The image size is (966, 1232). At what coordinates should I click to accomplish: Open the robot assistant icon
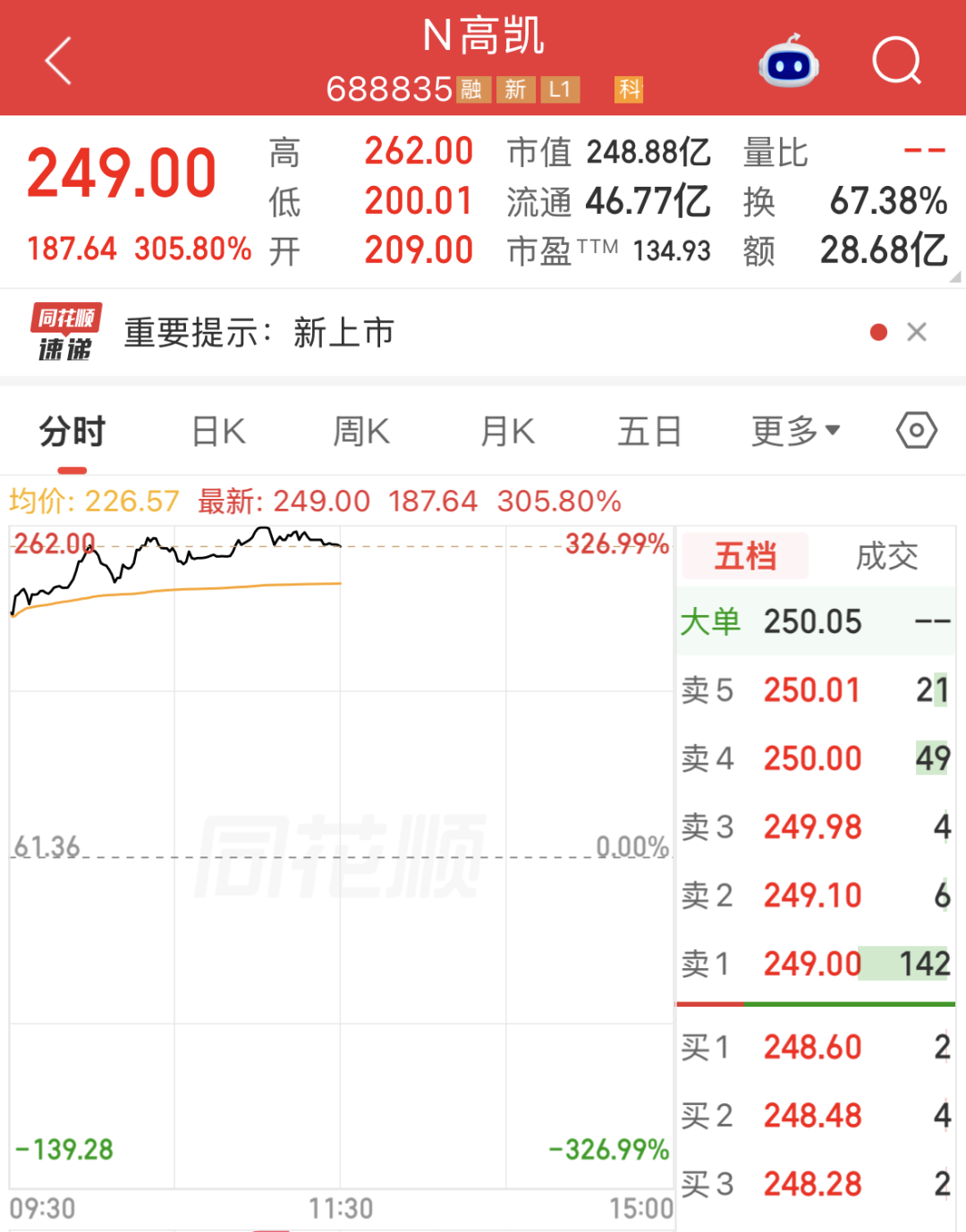(x=789, y=61)
